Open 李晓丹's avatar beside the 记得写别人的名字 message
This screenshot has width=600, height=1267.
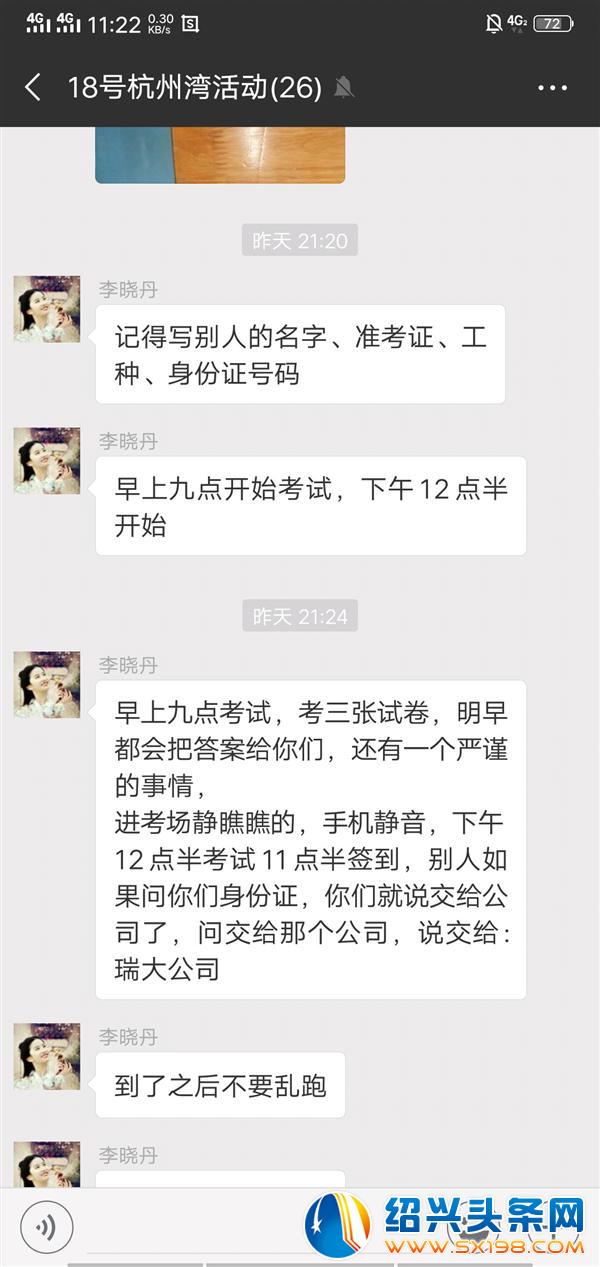(47, 309)
